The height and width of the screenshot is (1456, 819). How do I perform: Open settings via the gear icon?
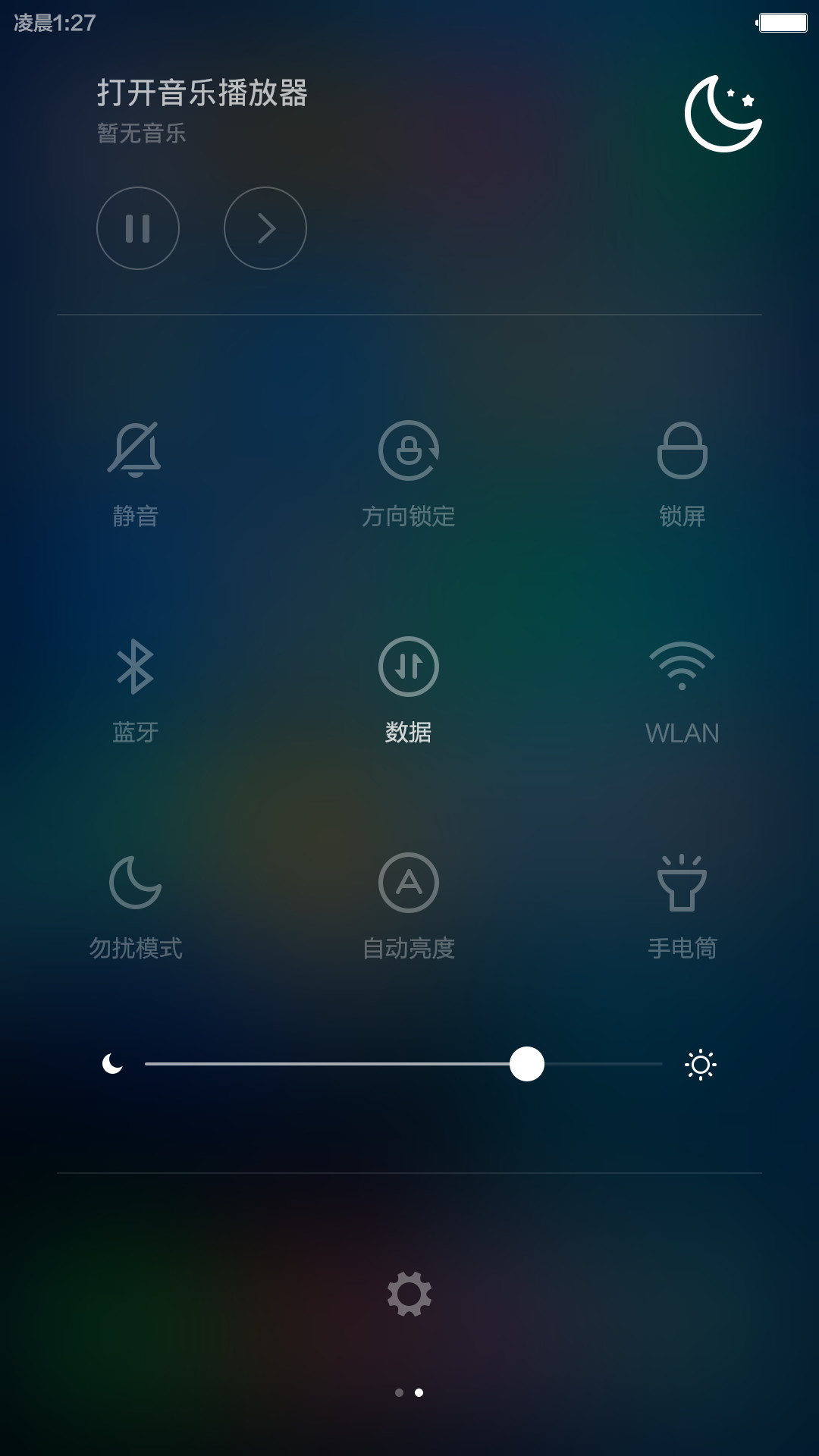pos(409,1294)
